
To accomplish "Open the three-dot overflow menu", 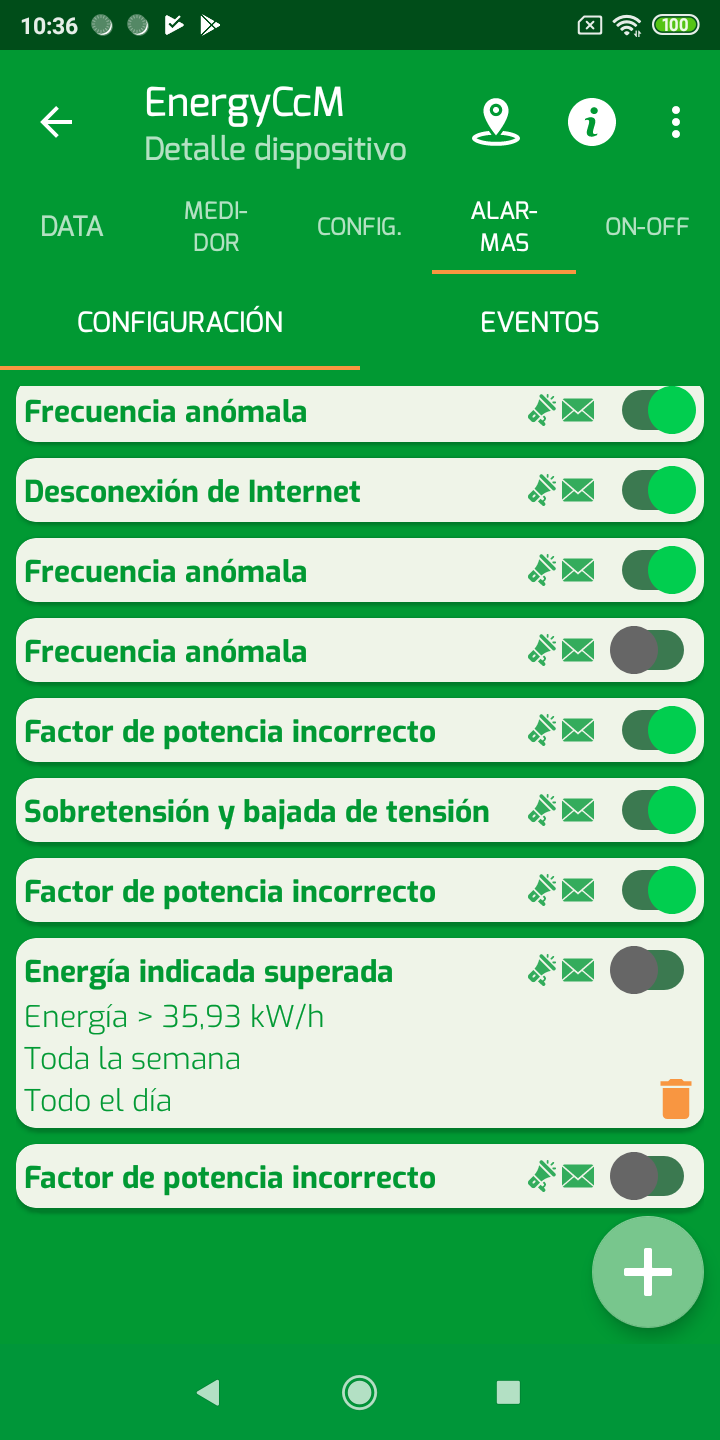I will (676, 123).
